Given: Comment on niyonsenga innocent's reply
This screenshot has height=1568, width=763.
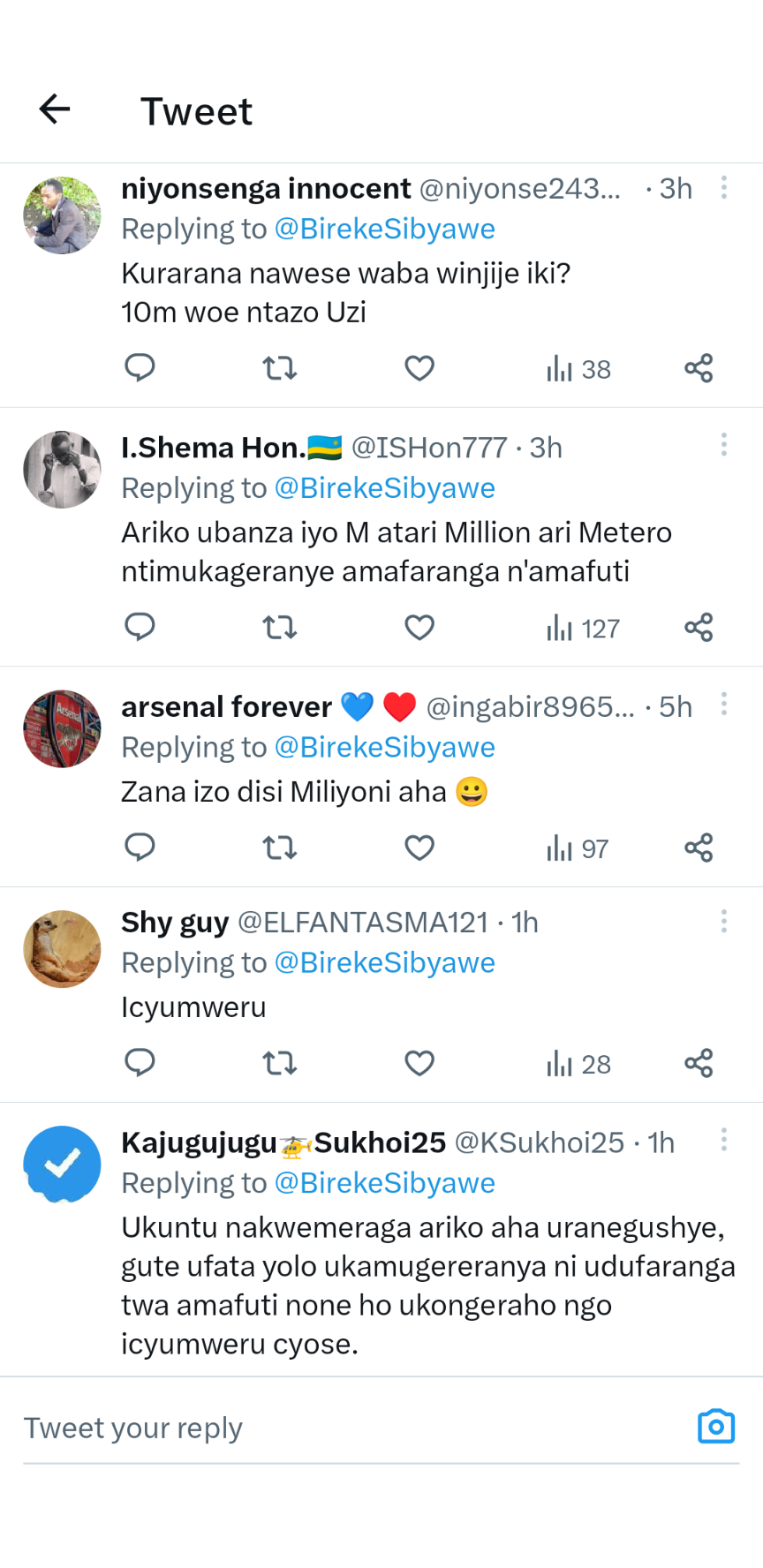Looking at the screenshot, I should [x=140, y=367].
